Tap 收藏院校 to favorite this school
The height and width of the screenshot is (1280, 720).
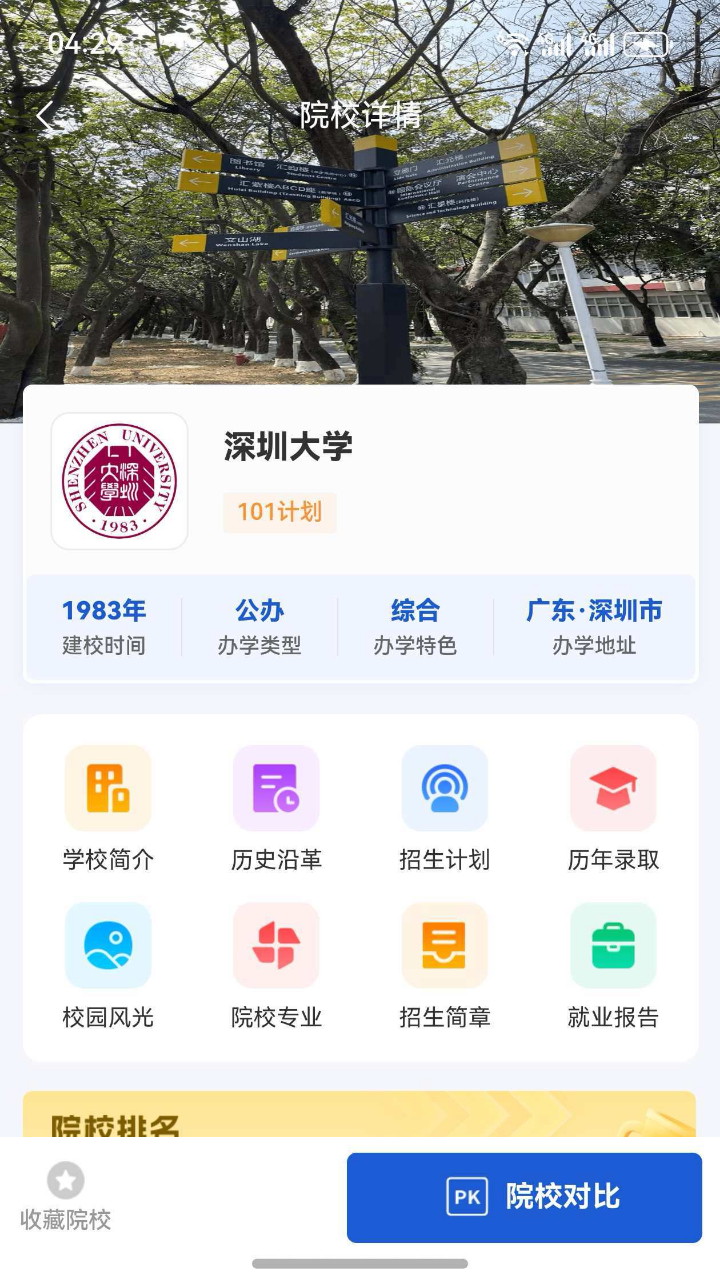click(66, 1196)
